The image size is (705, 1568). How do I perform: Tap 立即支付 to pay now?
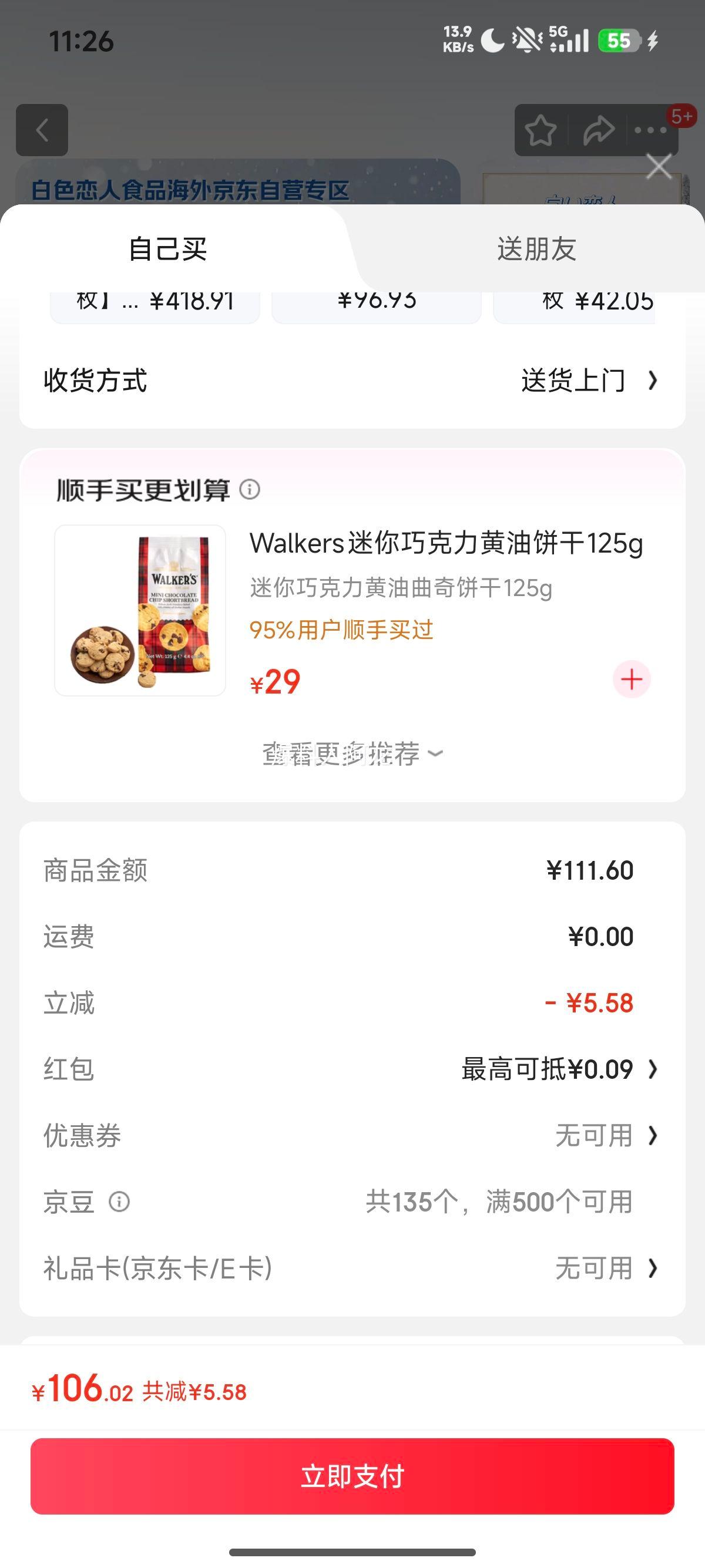352,1476
